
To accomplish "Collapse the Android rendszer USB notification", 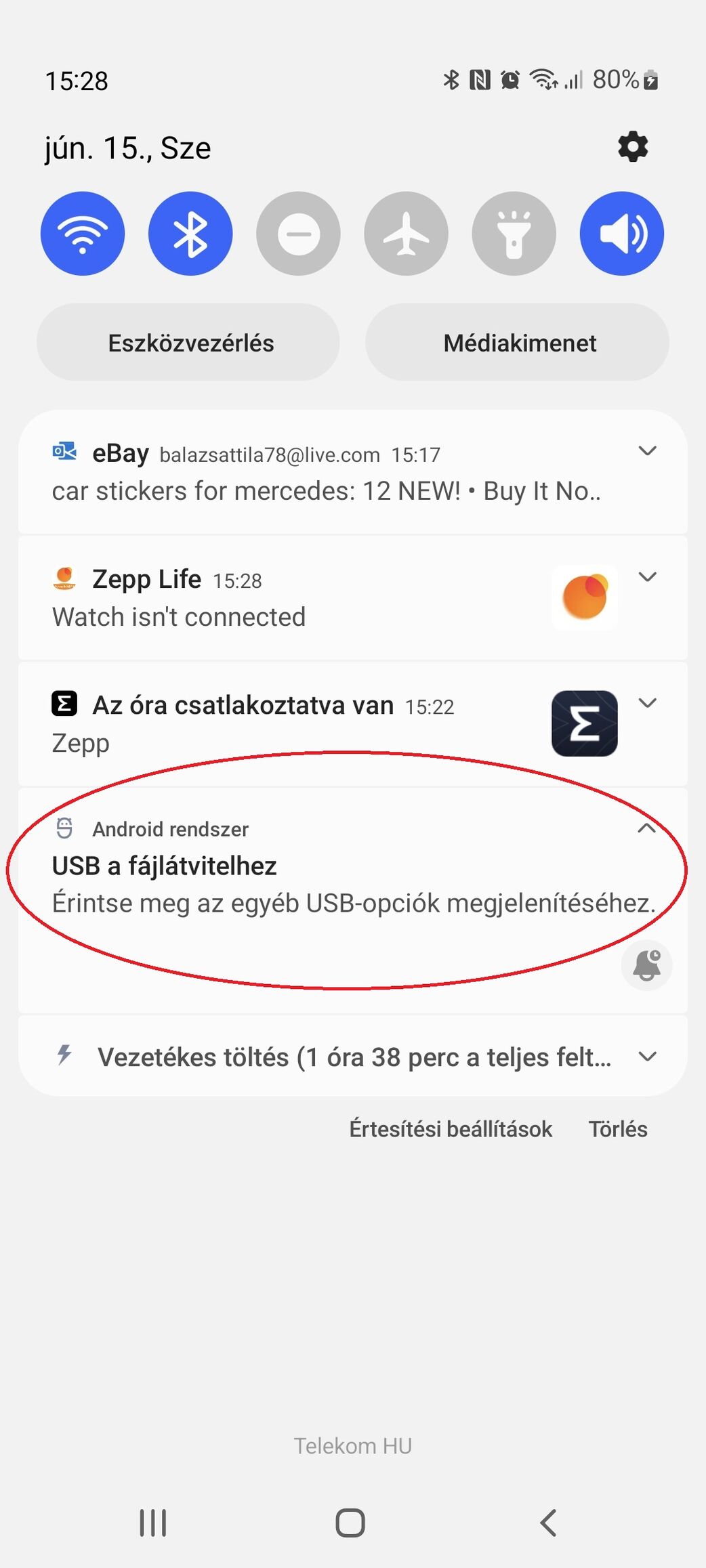I will click(647, 828).
